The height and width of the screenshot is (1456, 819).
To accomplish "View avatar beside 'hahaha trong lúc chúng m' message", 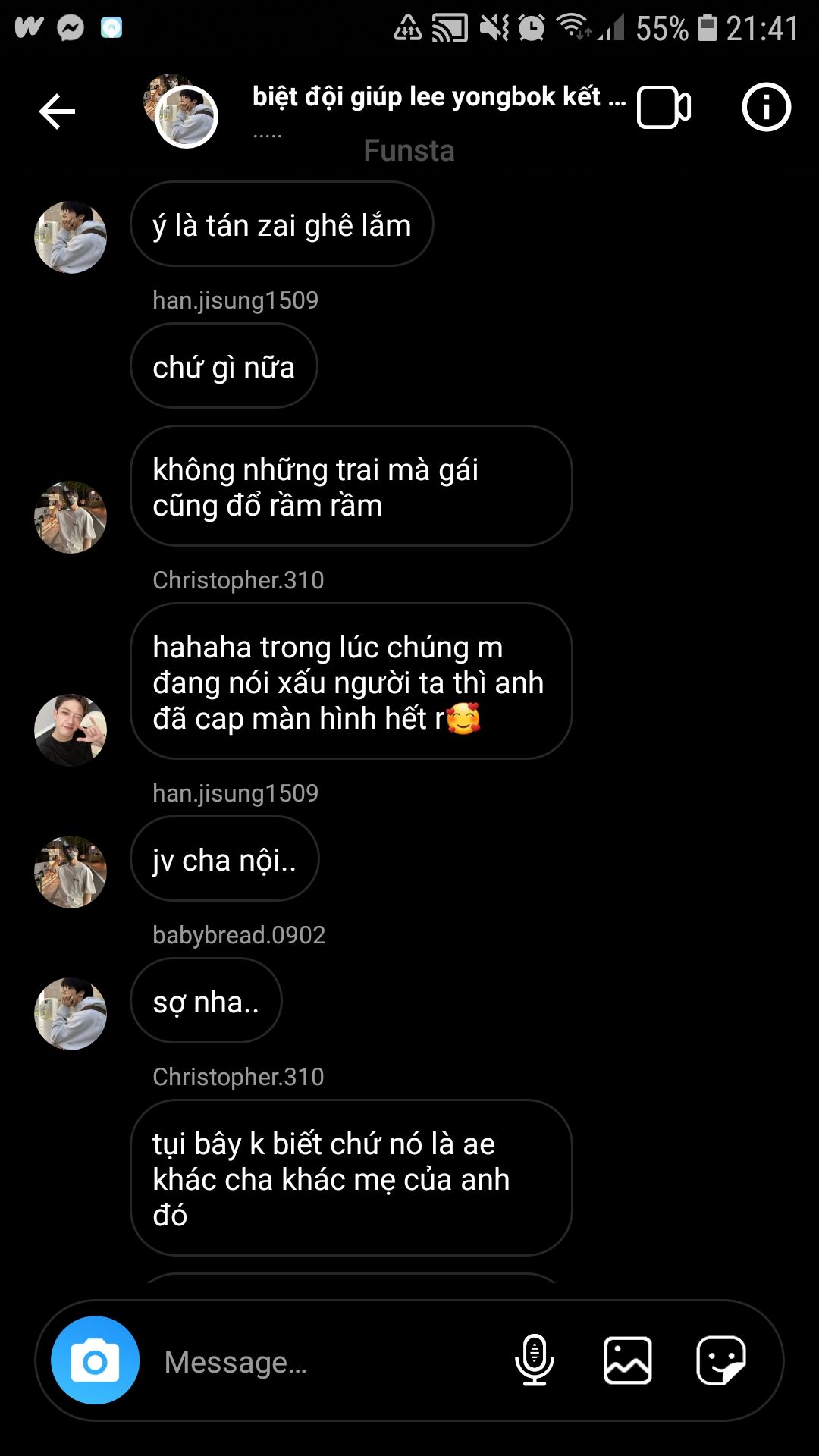I will point(71,730).
